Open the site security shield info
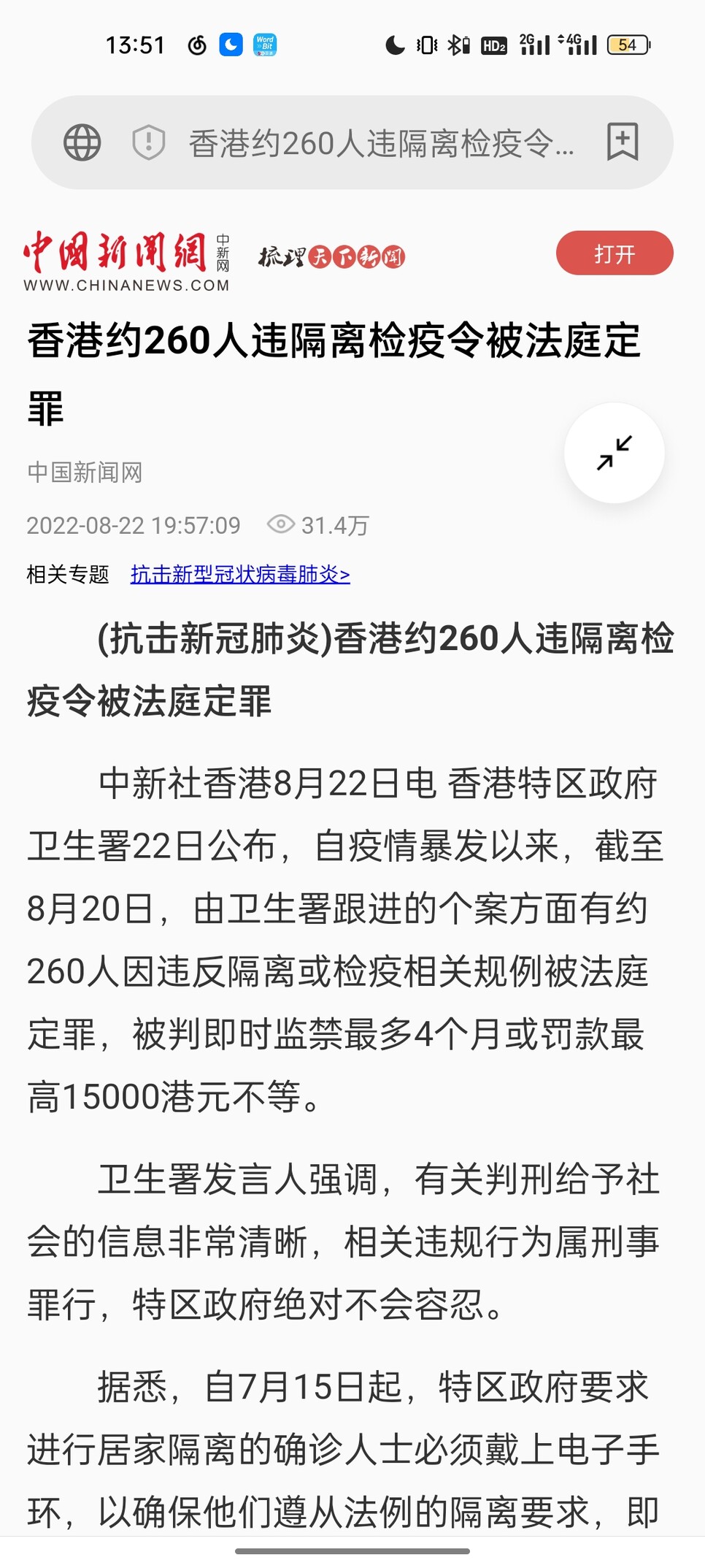 click(148, 142)
